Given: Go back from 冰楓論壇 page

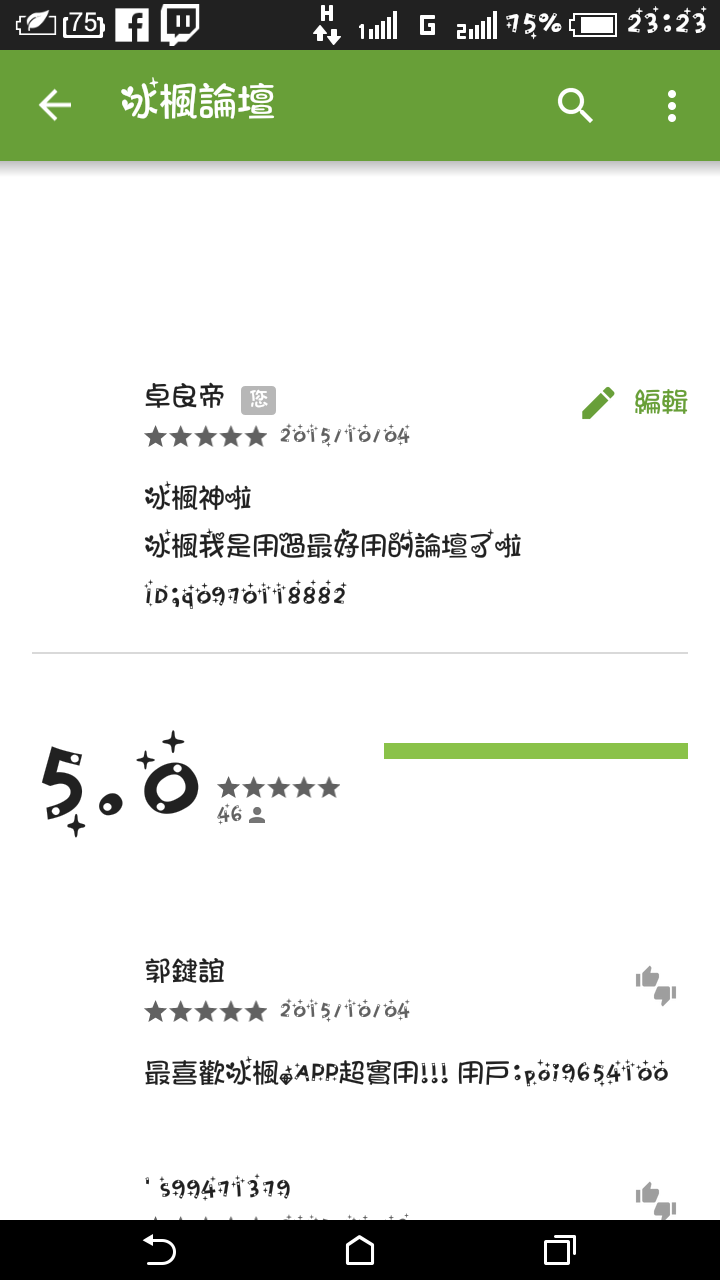Looking at the screenshot, I should pyautogui.click(x=55, y=105).
